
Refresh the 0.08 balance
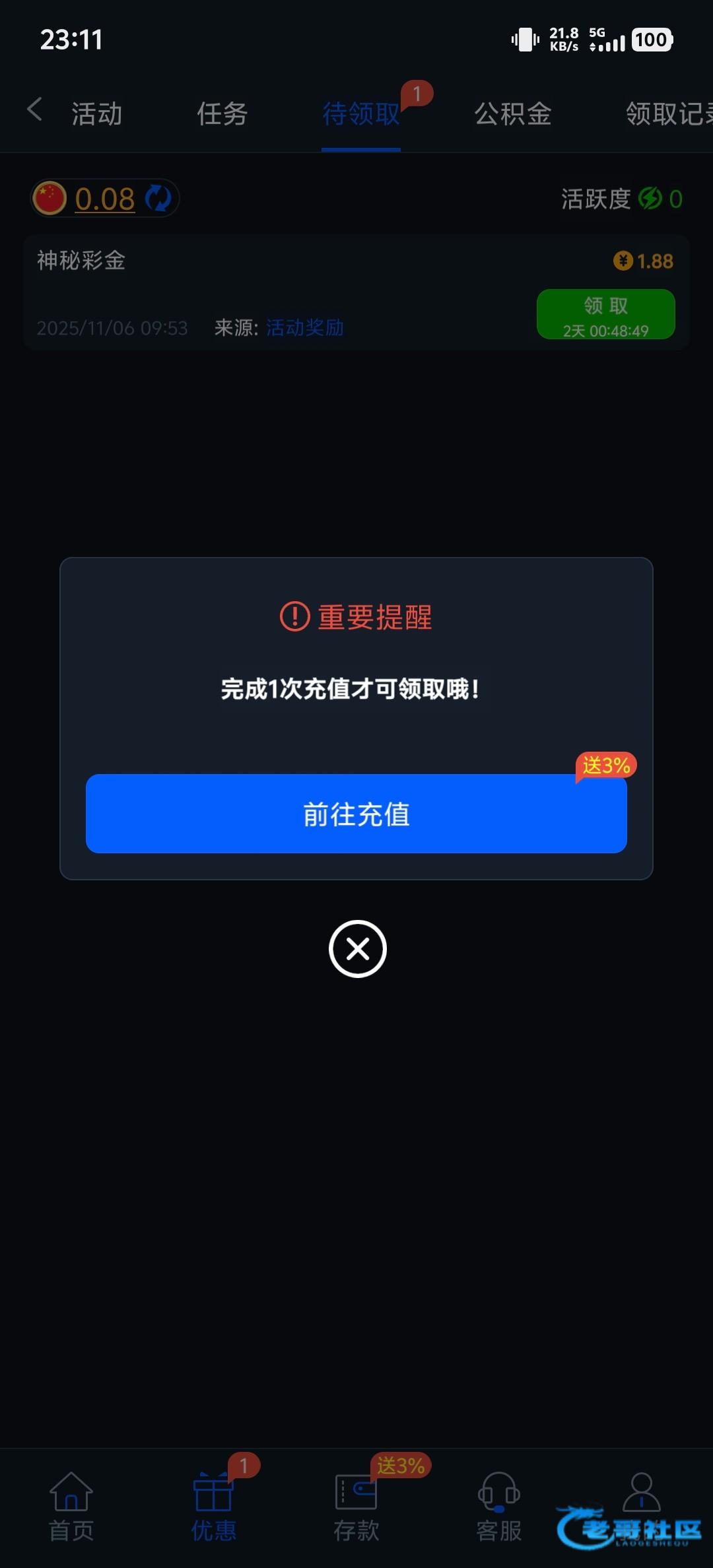tap(158, 198)
